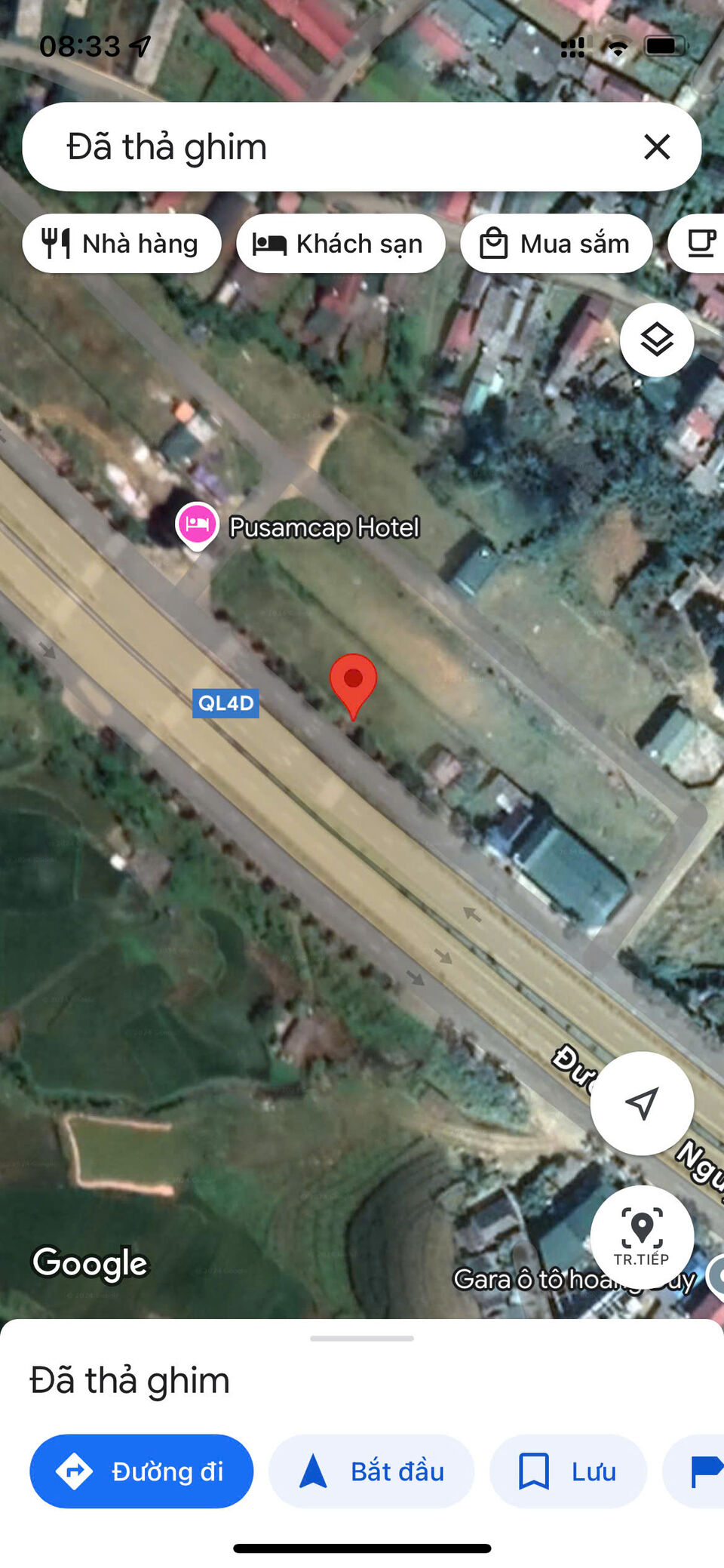Select the Nhà hàng filter chip
This screenshot has height=1568, width=724.
point(121,244)
